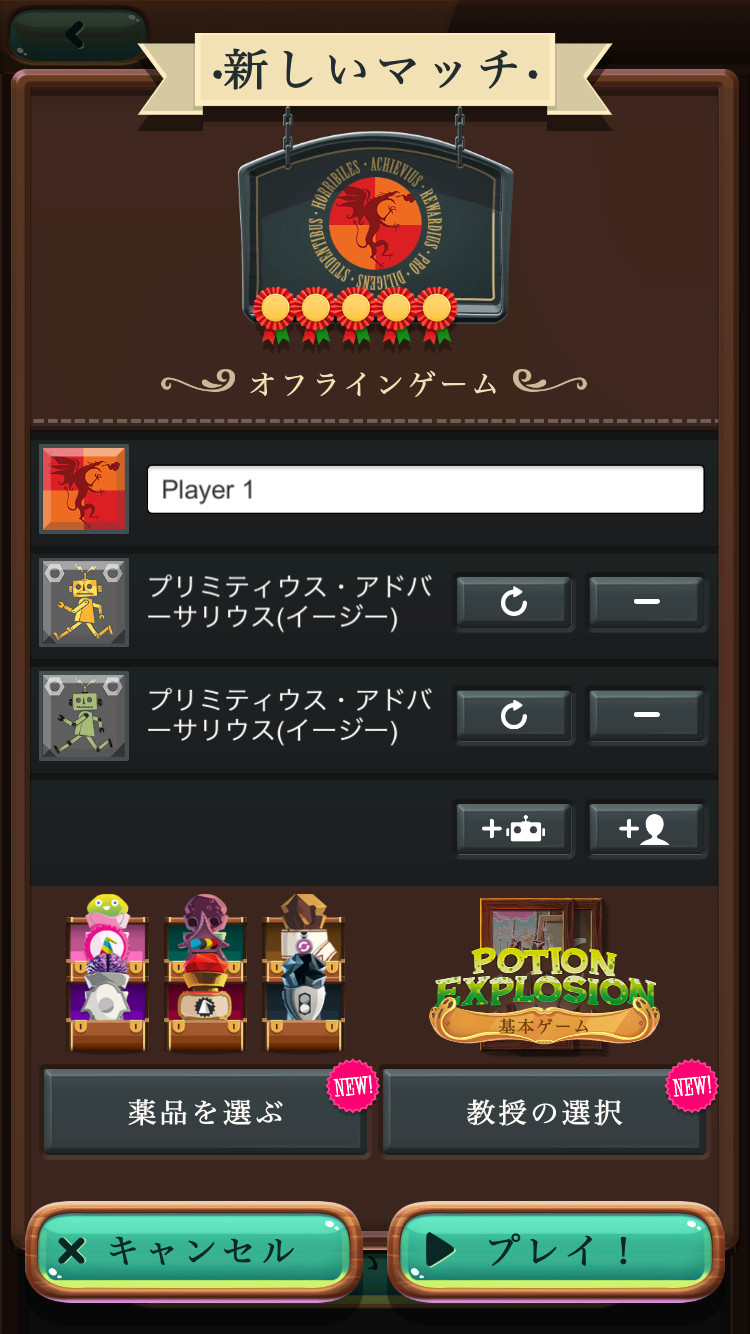Add a robot AI player
The height and width of the screenshot is (1334, 750).
tap(514, 830)
